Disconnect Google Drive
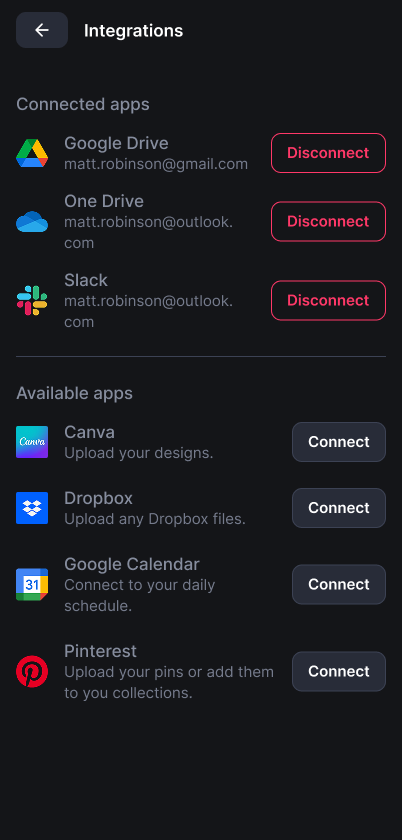Viewport: 402px width, 840px height. point(328,153)
